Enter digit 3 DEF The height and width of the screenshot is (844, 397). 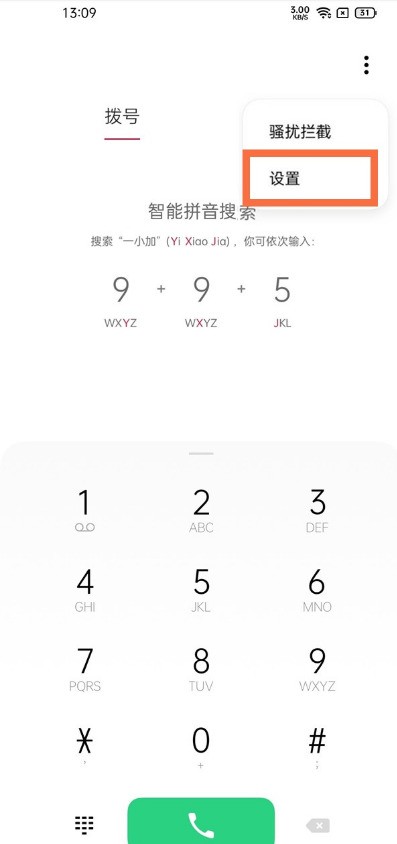click(x=317, y=511)
